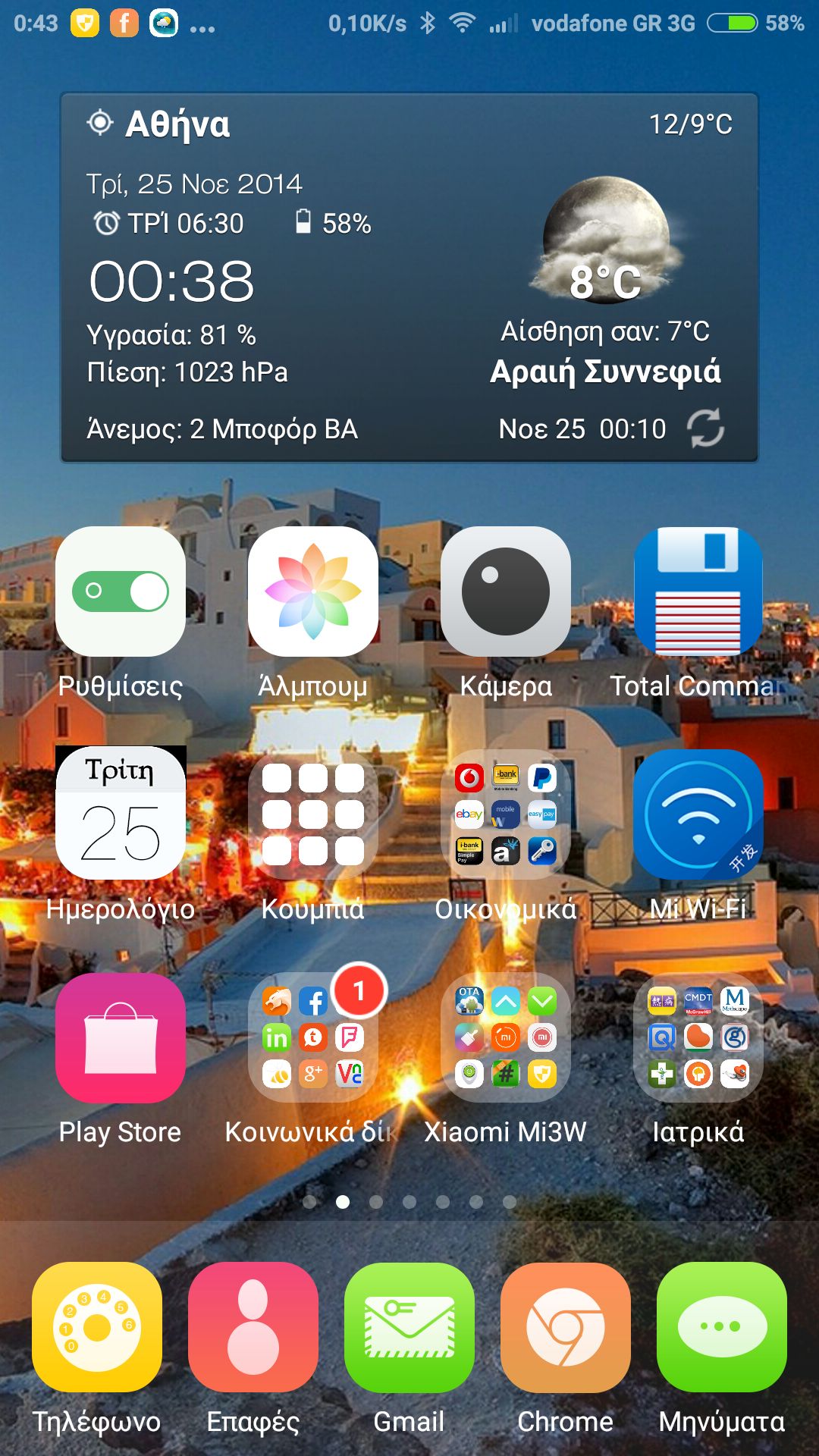This screenshot has width=819, height=1456.
Task: Open the Ρυθμίσεις settings app
Action: 121,591
